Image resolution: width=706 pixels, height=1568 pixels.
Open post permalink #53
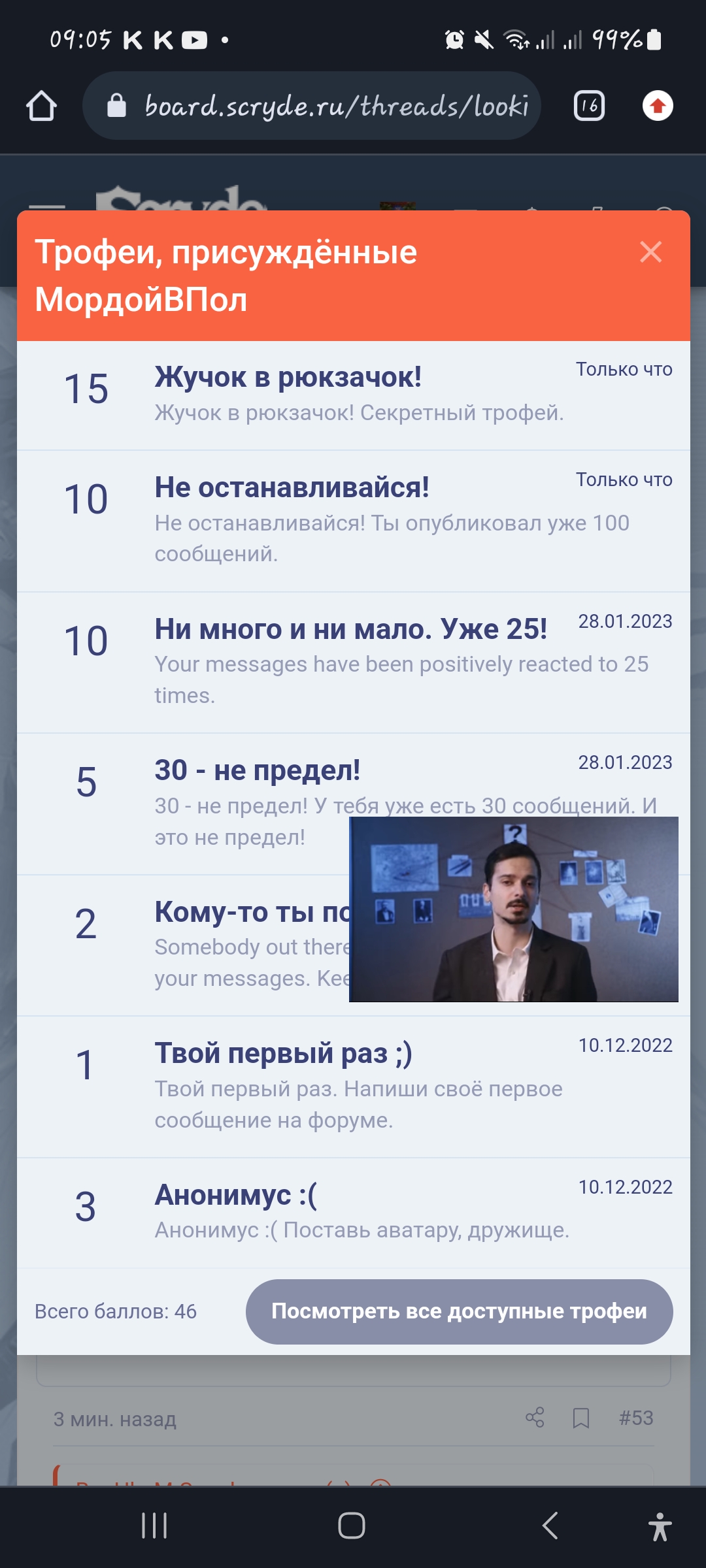click(635, 1419)
